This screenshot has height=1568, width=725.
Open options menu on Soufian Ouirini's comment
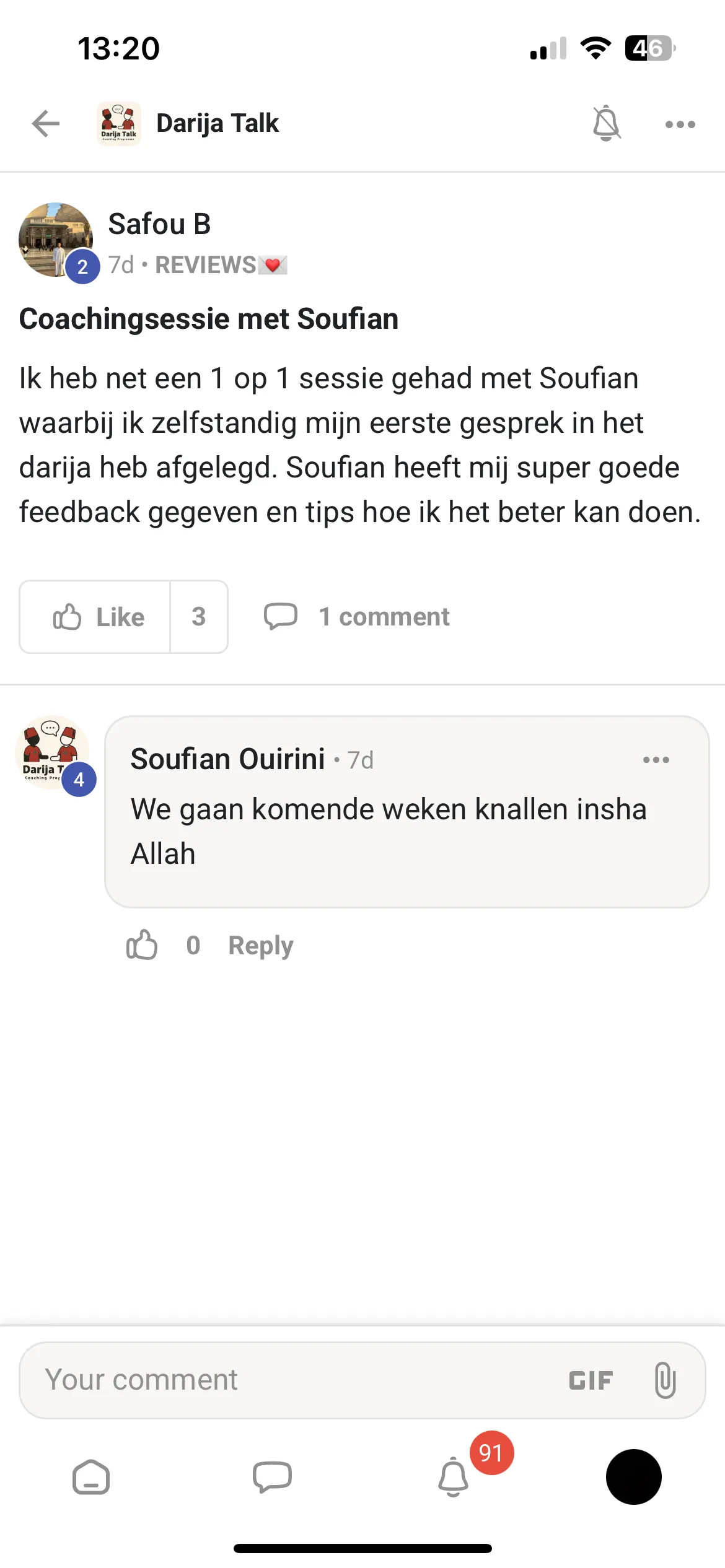tap(656, 760)
